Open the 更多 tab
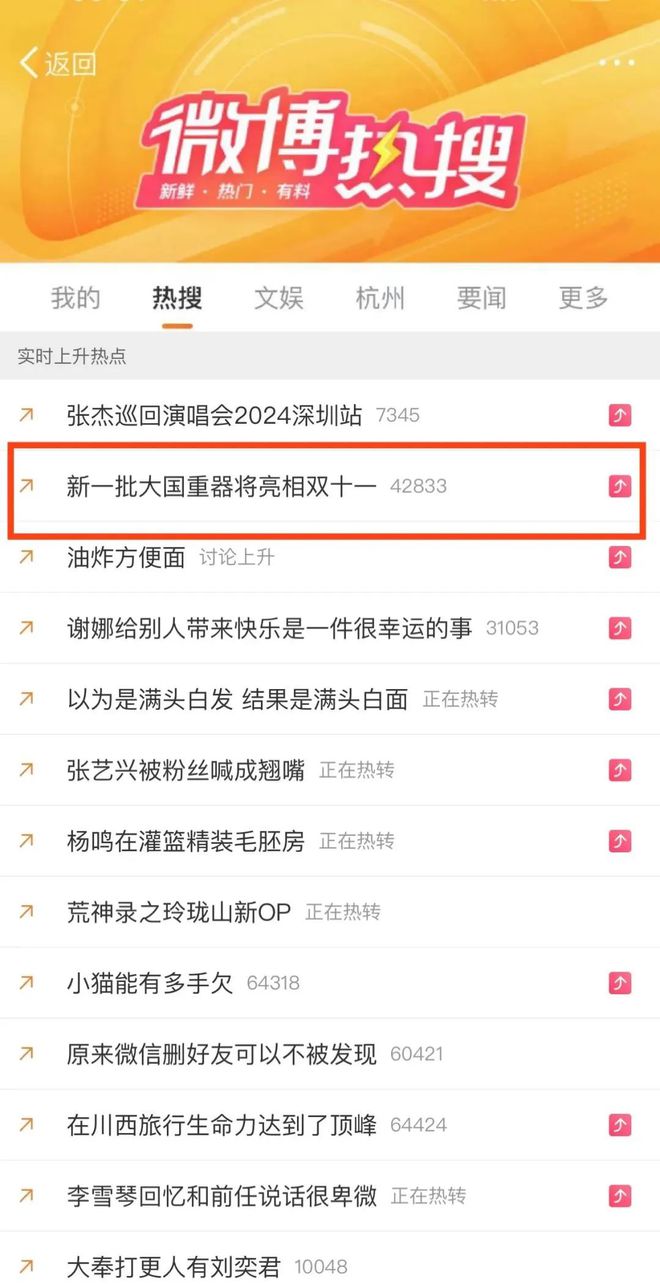 (583, 297)
